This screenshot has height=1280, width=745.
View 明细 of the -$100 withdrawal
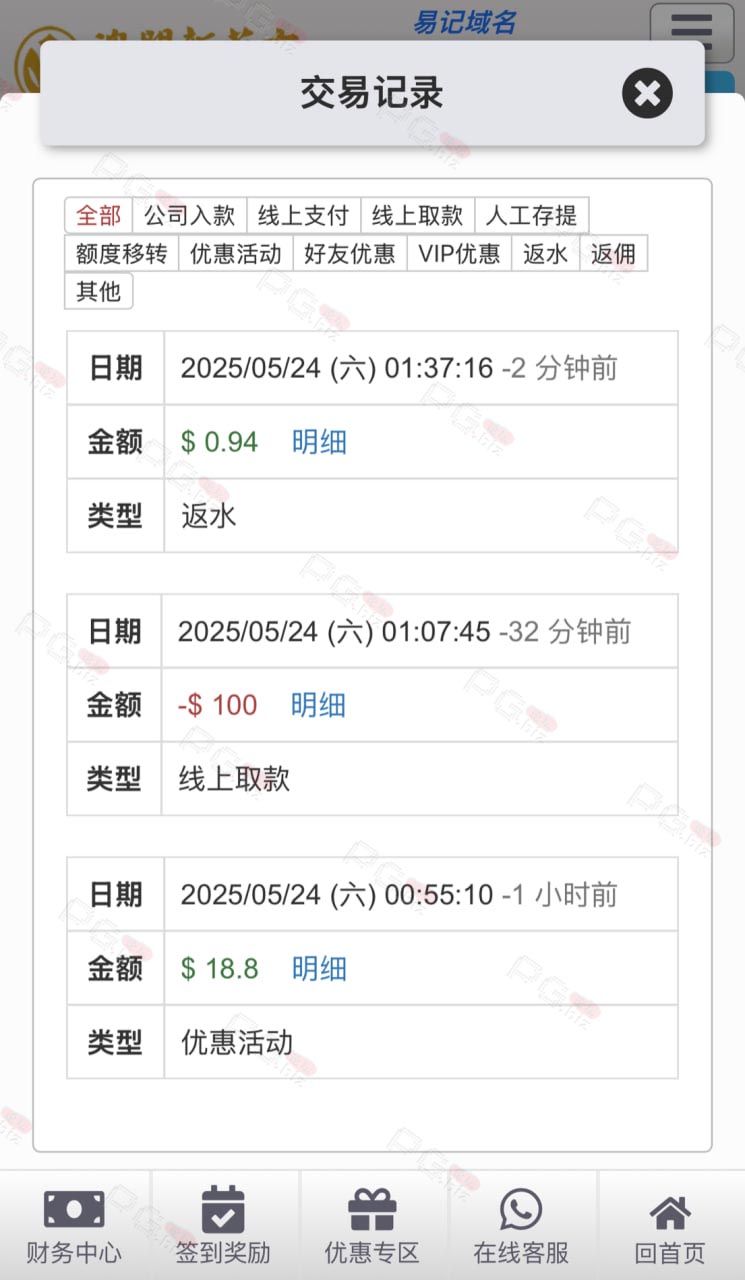point(318,705)
